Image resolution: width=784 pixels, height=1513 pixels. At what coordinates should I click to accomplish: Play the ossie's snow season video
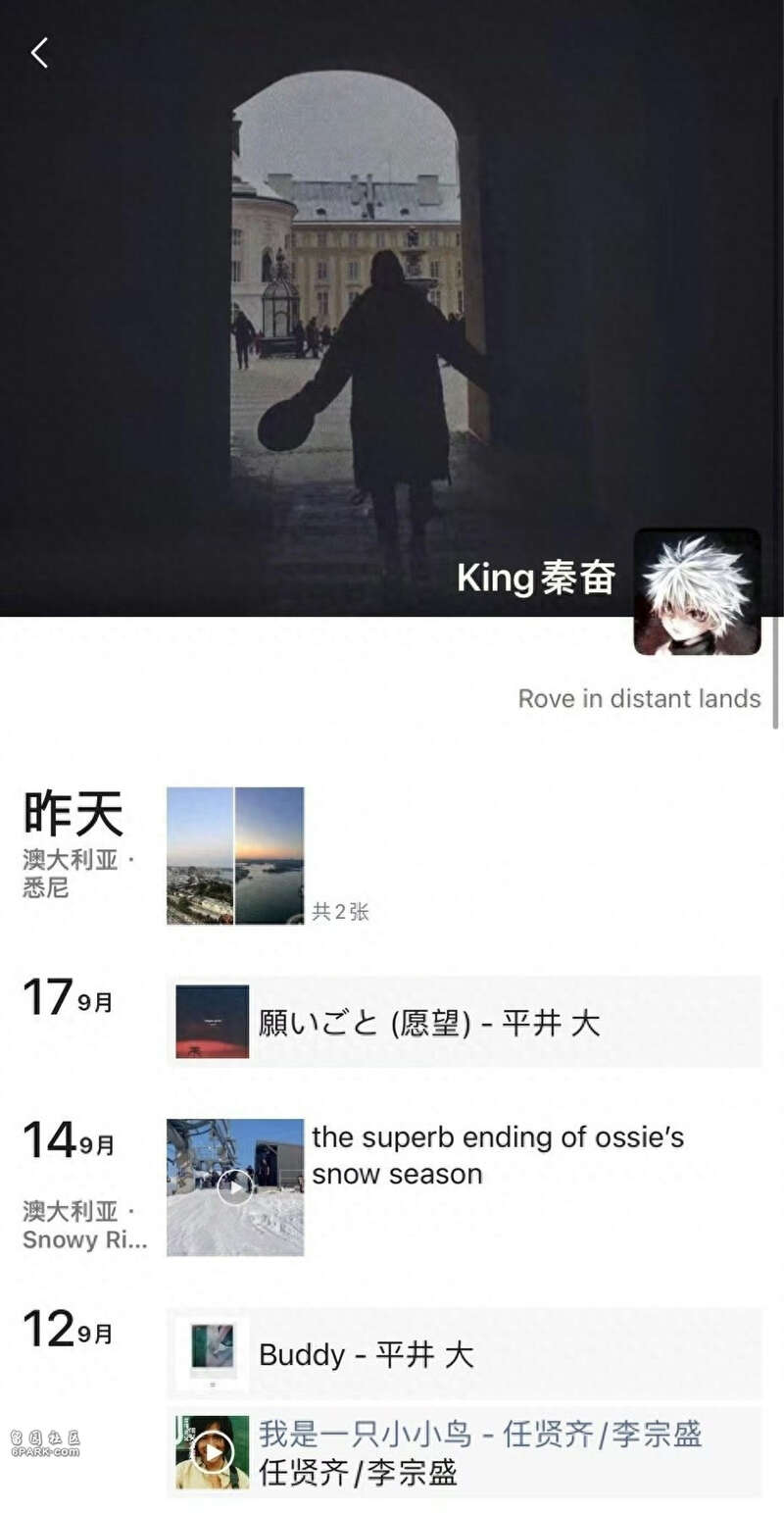coord(235,1187)
